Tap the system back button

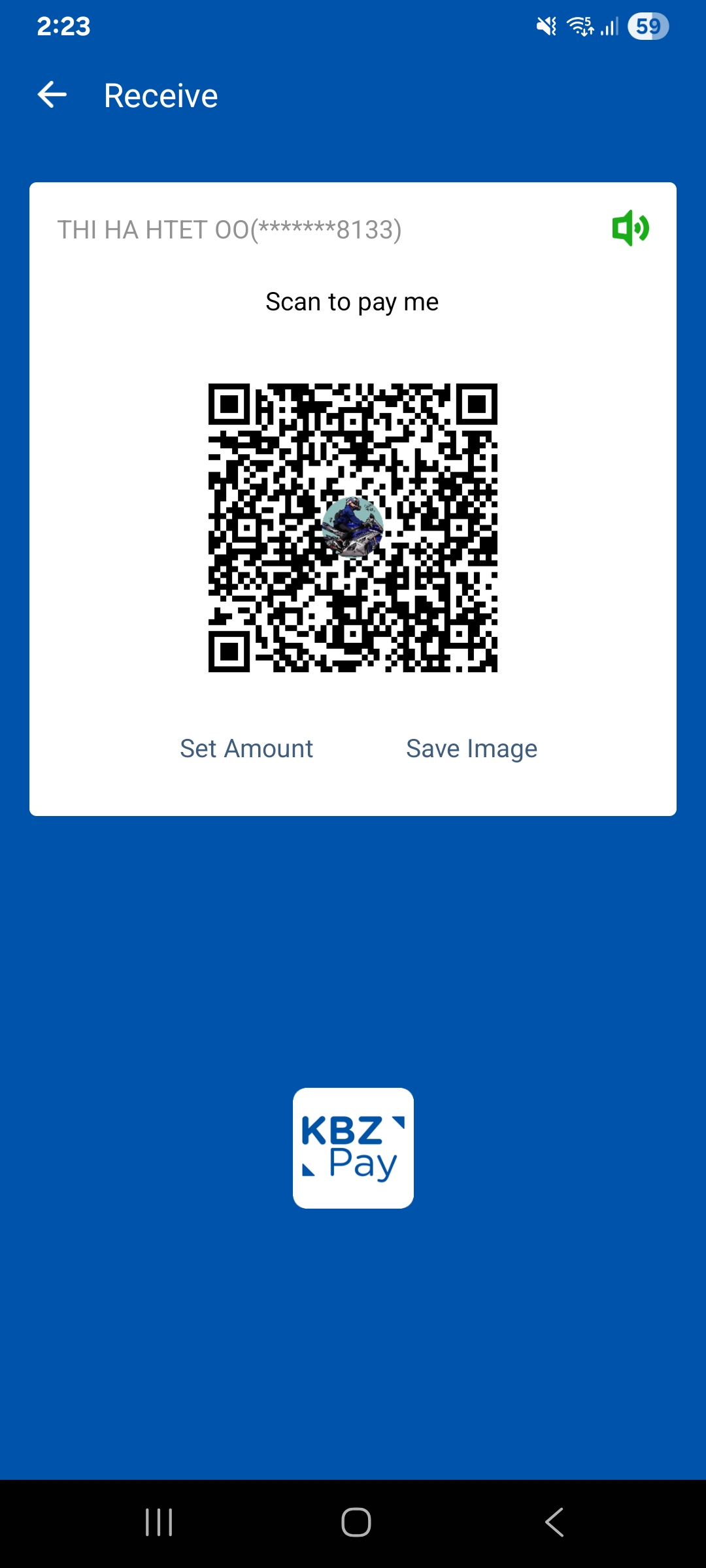[554, 1522]
